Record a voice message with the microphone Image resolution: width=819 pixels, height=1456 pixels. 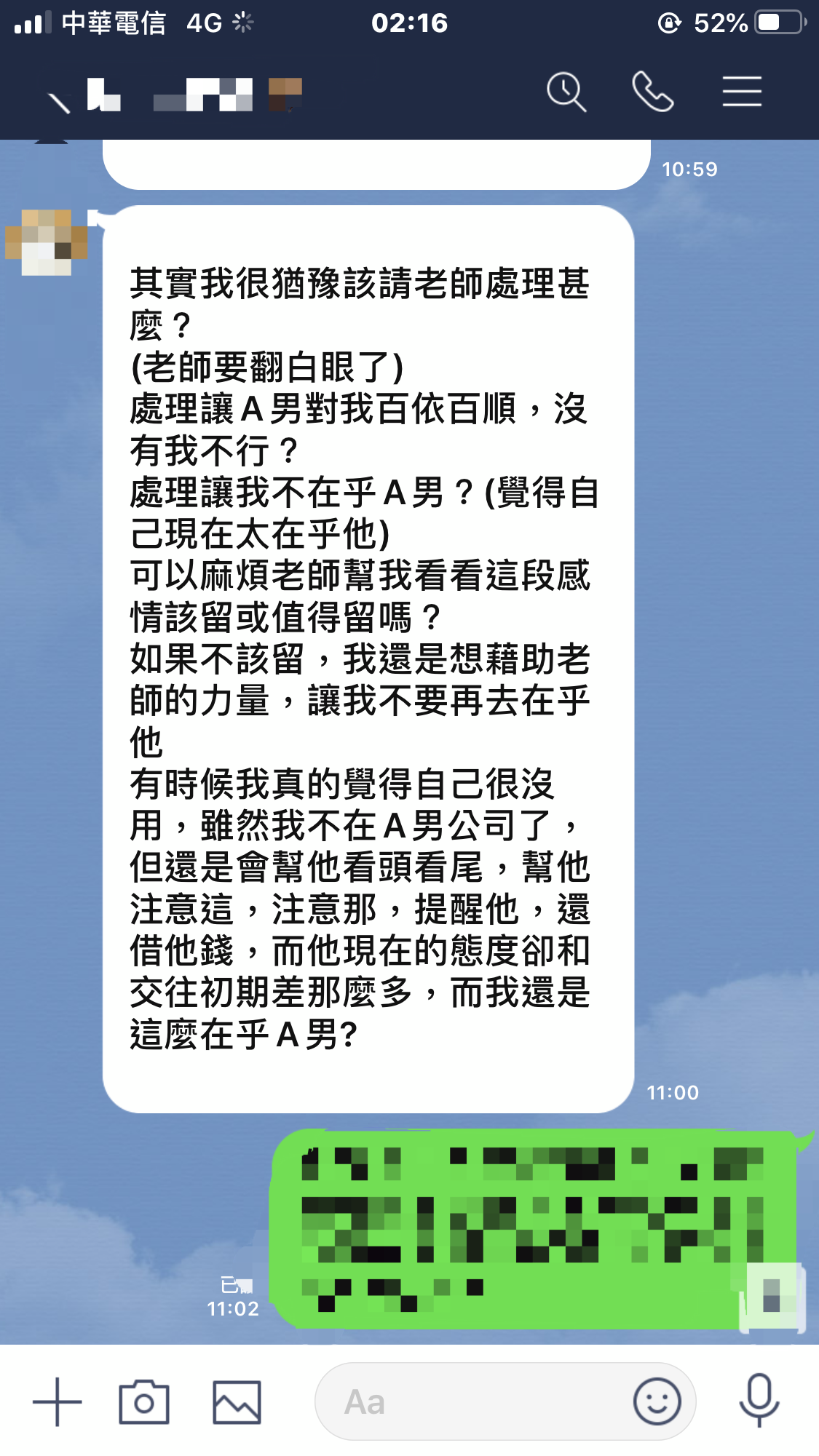tap(759, 1401)
